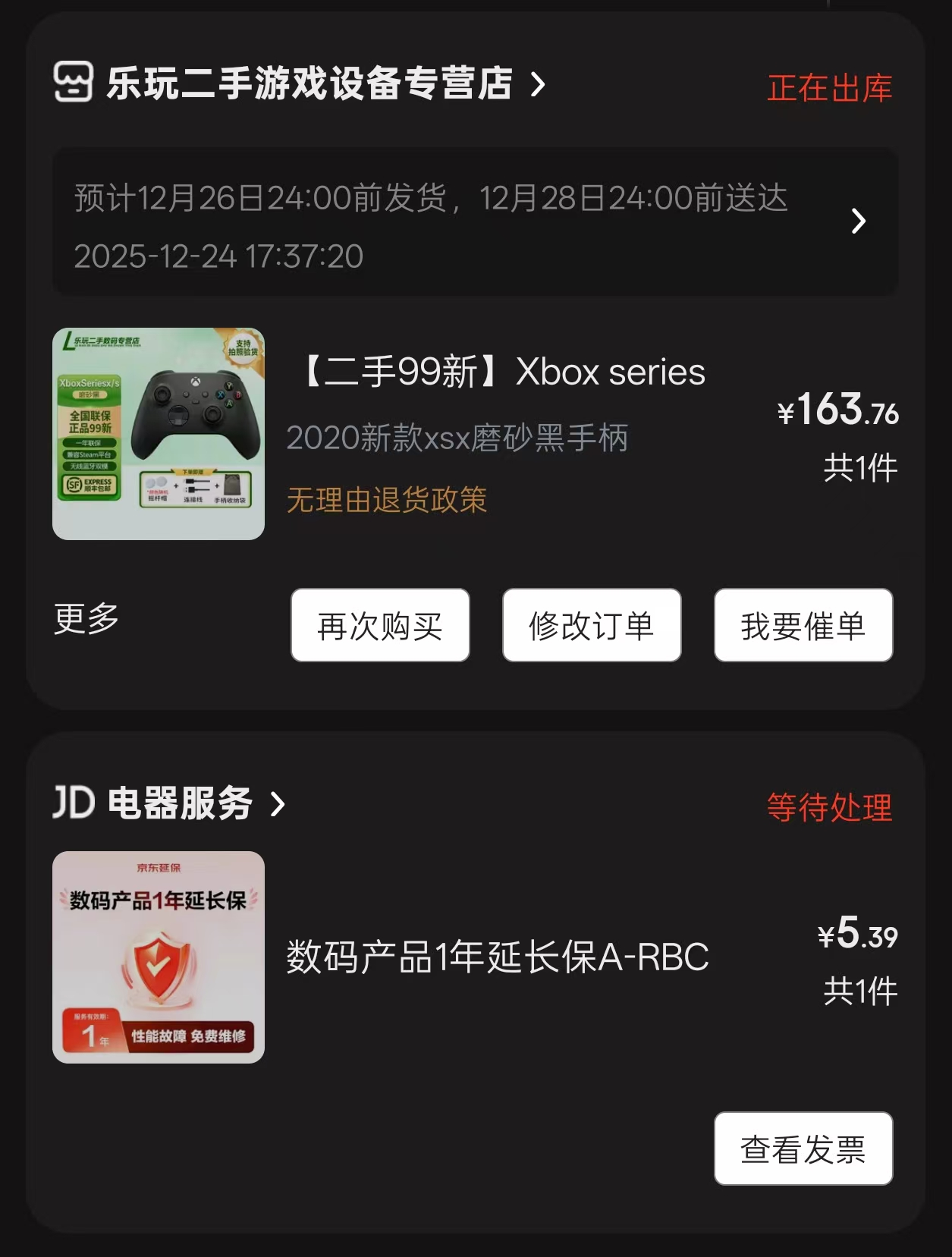Select 再次购买 to buy again
Image resolution: width=952 pixels, height=1257 pixels.
click(x=380, y=625)
